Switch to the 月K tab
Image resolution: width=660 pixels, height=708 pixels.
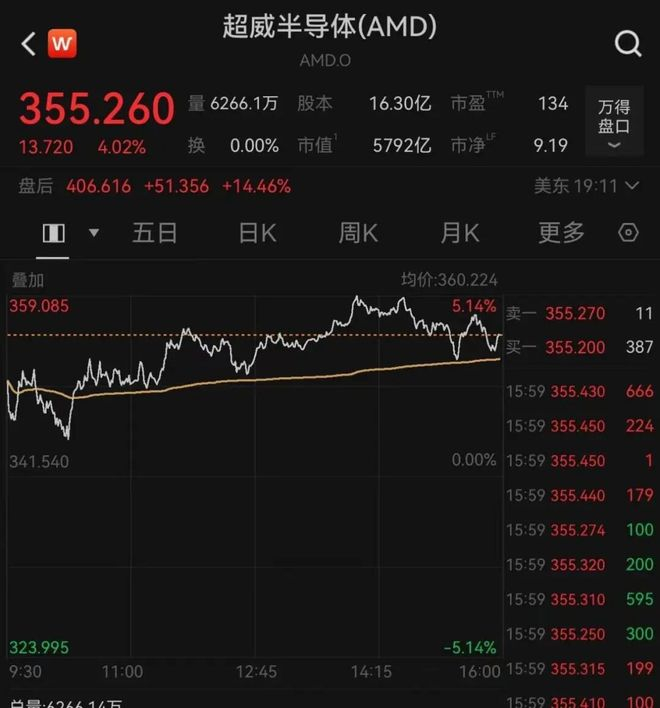[460, 233]
